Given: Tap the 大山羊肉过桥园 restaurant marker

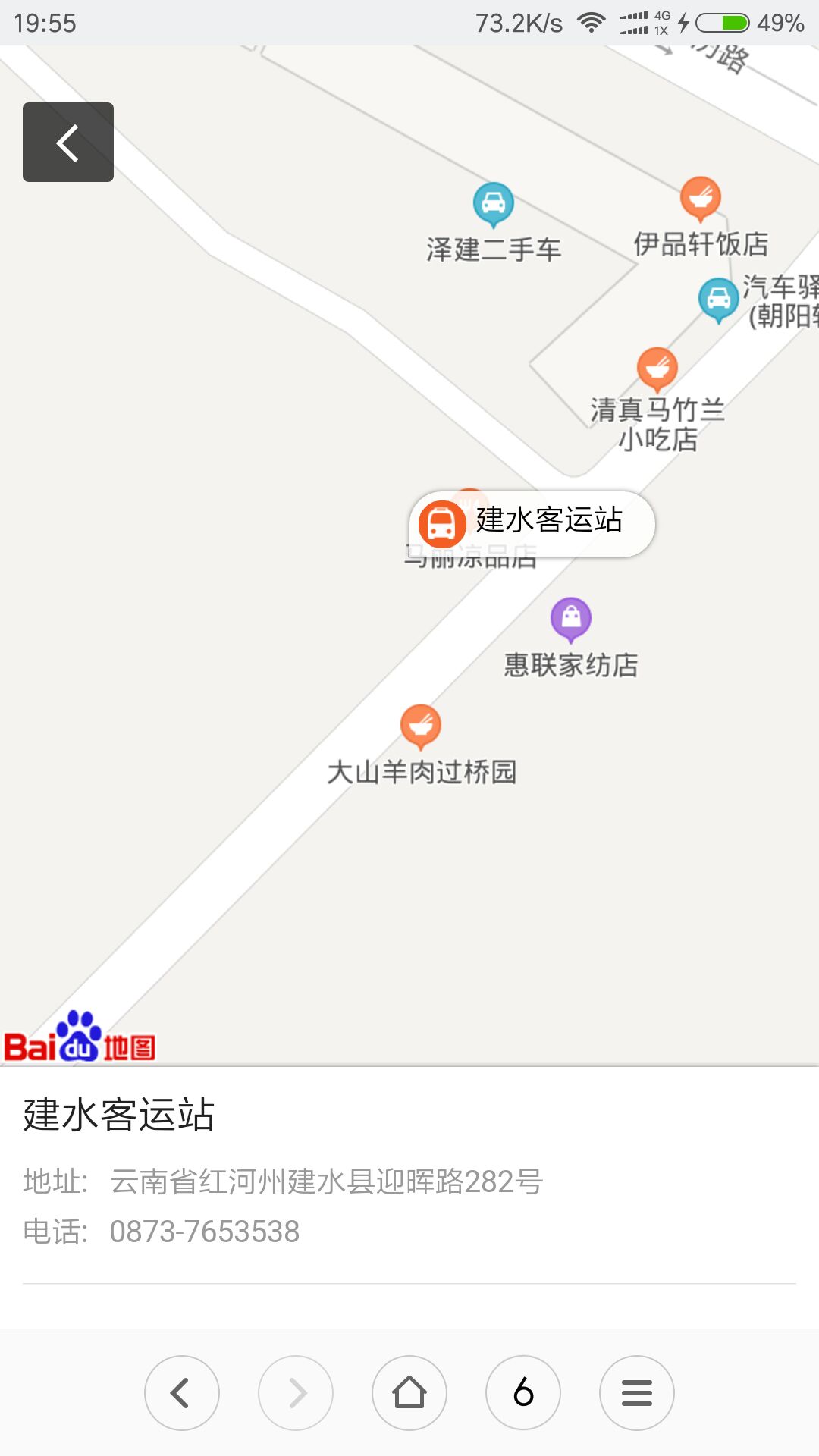Looking at the screenshot, I should pyautogui.click(x=421, y=726).
